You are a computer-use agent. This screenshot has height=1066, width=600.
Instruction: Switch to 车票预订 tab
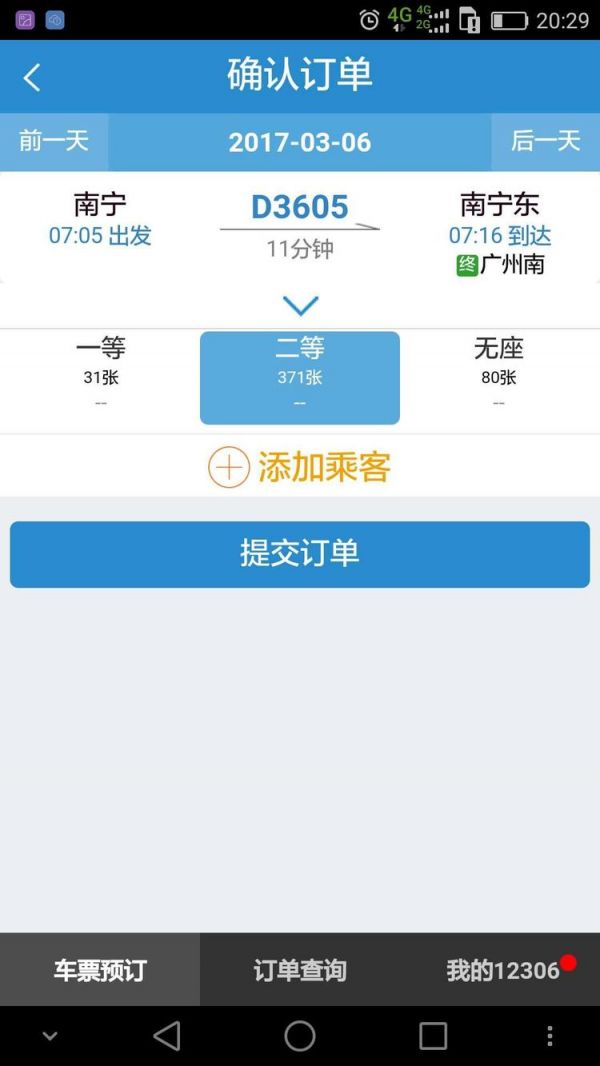(100, 969)
